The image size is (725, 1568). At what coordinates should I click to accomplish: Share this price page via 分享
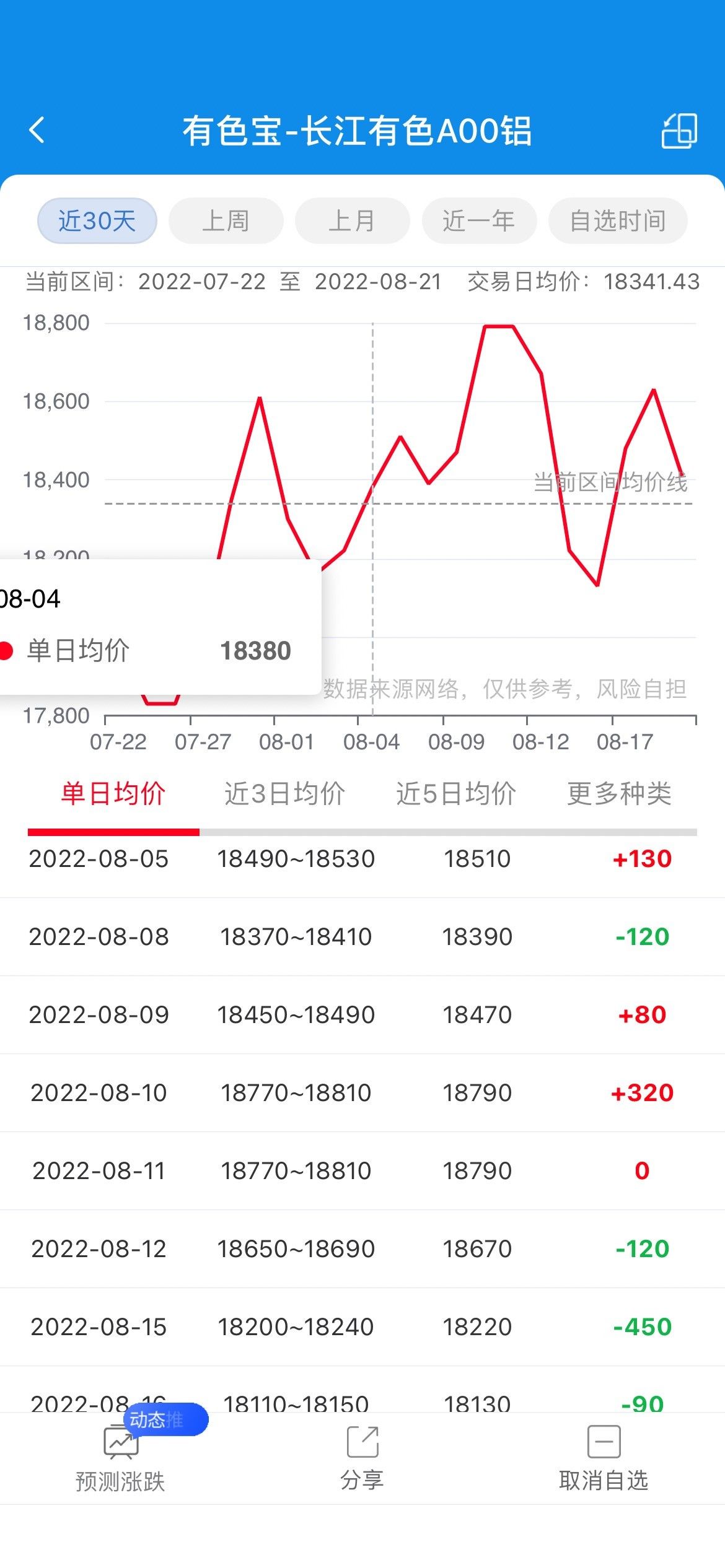[x=362, y=1458]
